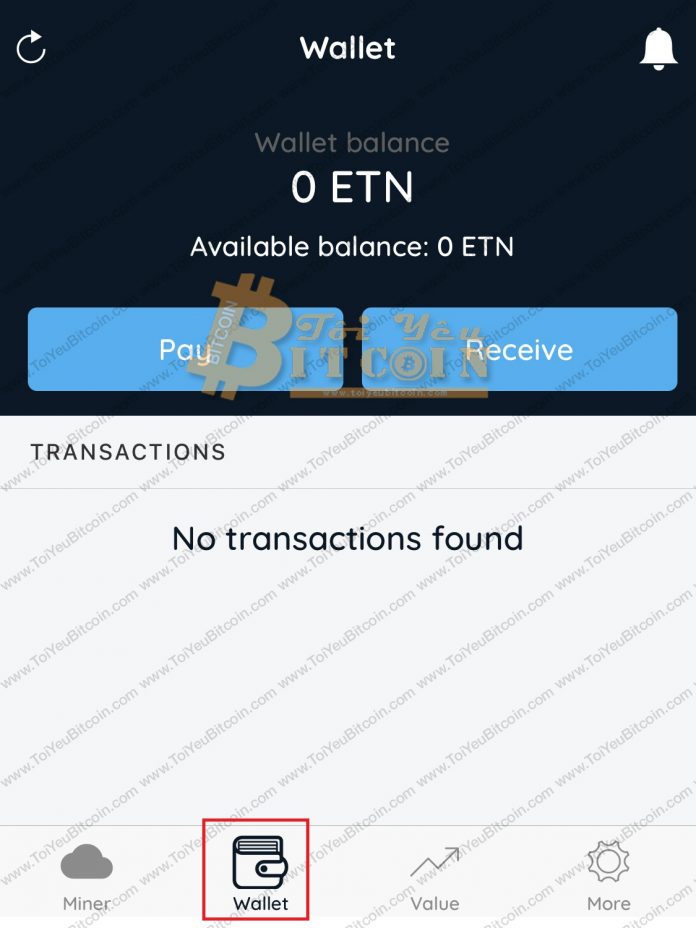This screenshot has width=696, height=928.
Task: Open the More tab
Action: click(x=608, y=874)
